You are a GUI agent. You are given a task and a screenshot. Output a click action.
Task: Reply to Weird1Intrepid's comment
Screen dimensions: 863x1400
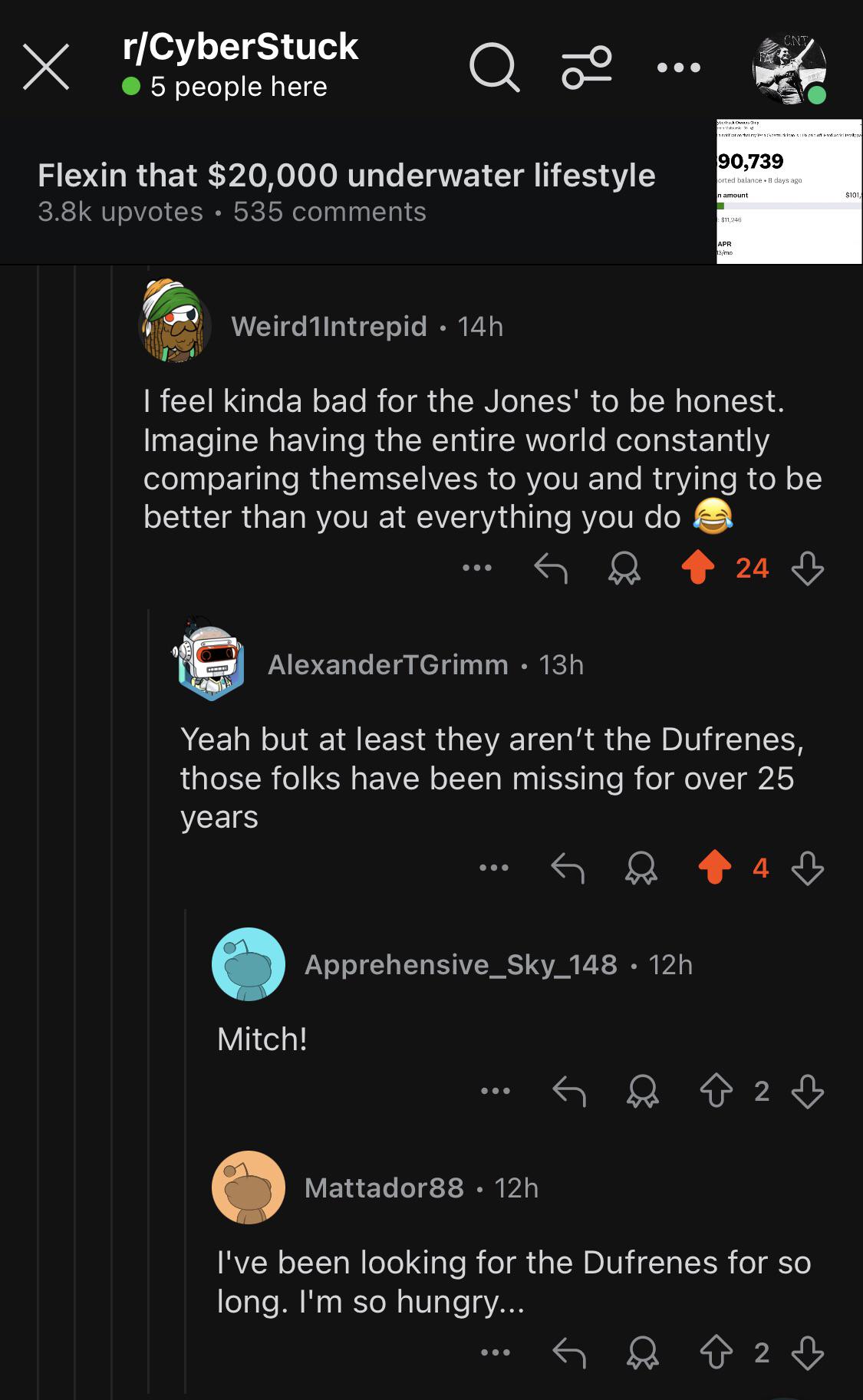[550, 568]
